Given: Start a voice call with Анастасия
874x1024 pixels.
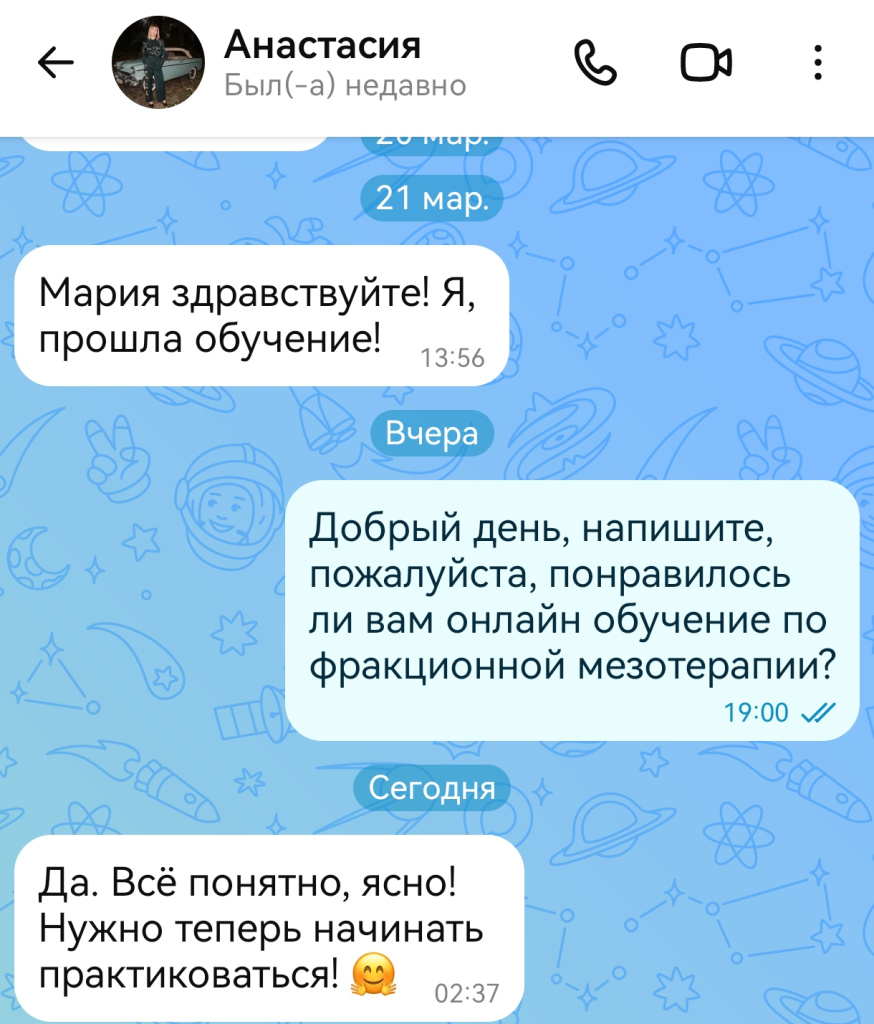Looking at the screenshot, I should (x=596, y=64).
